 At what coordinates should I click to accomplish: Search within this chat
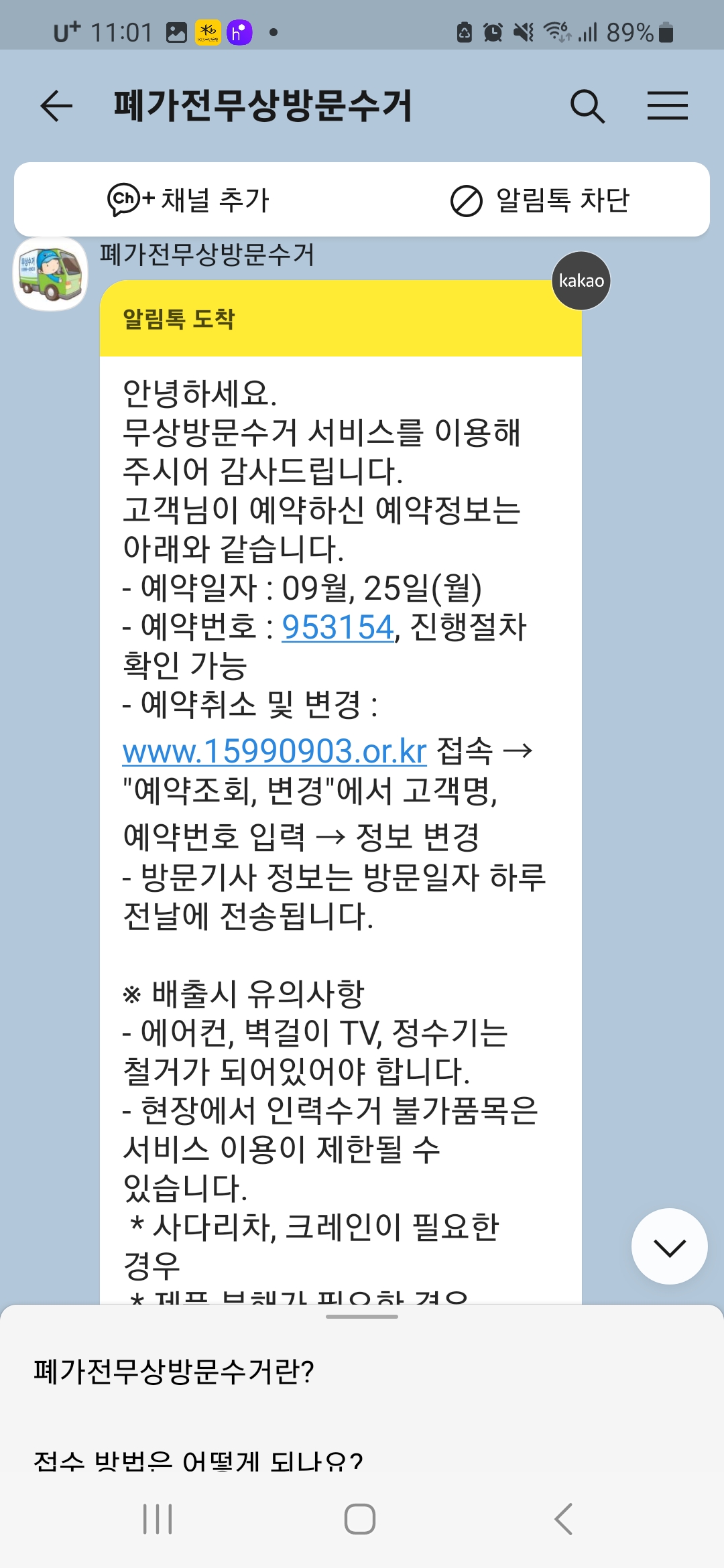coord(587,106)
